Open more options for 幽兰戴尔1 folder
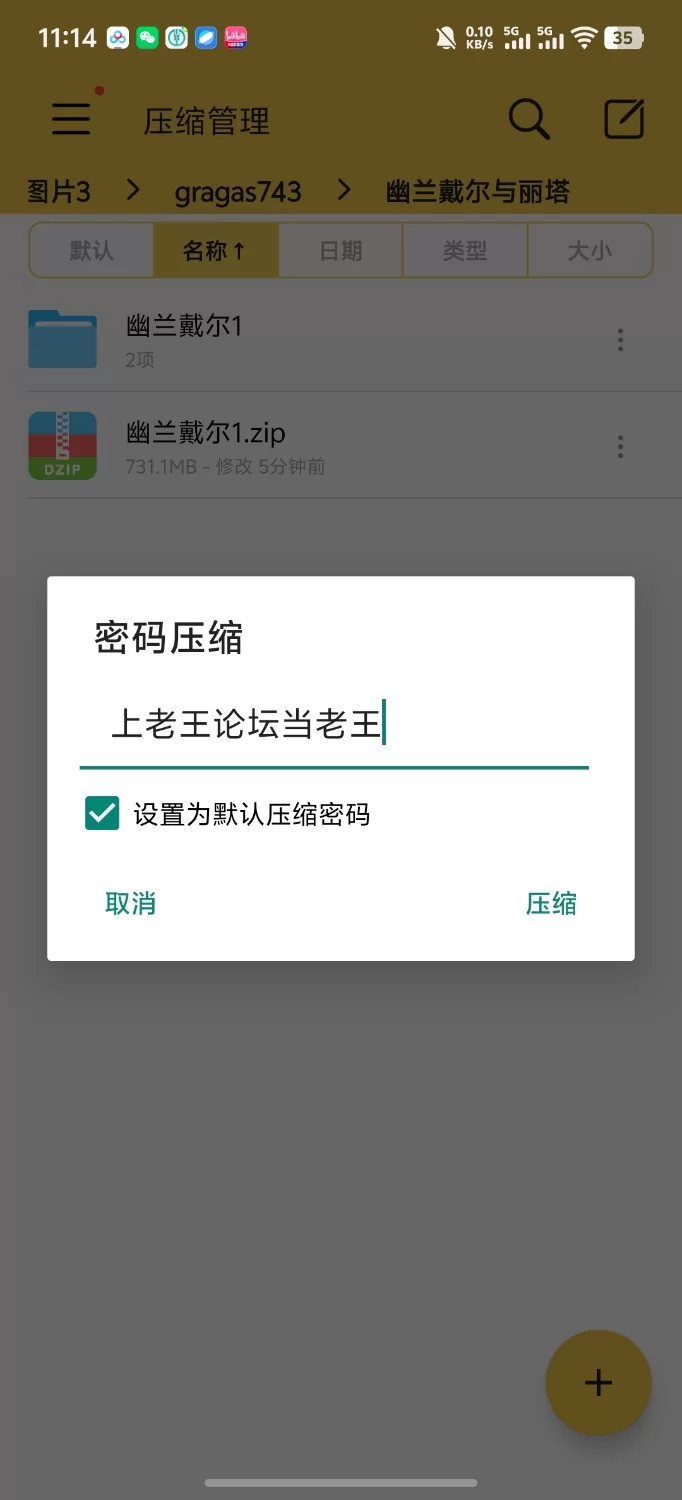Viewport: 682px width, 1500px height. 621,340
